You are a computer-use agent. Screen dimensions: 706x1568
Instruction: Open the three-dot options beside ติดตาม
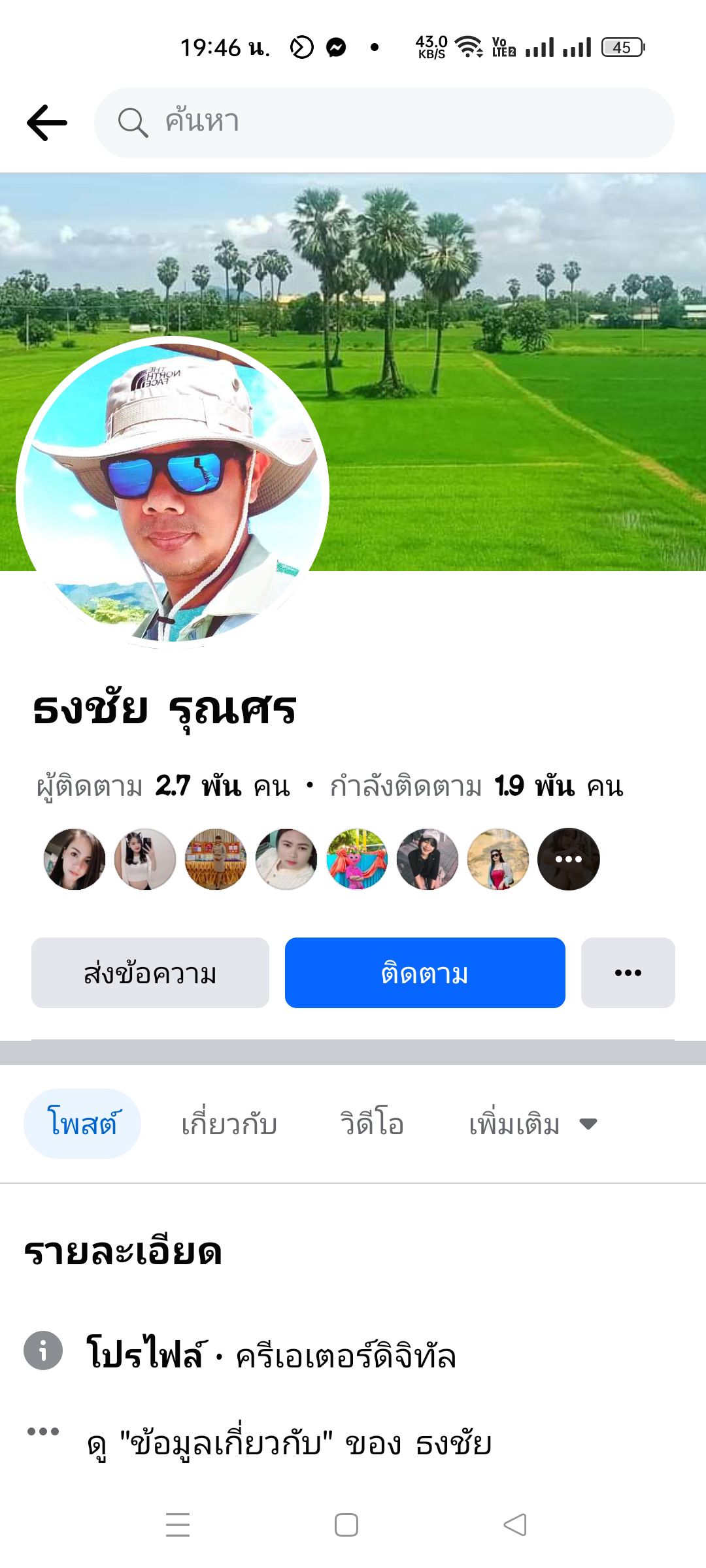628,973
